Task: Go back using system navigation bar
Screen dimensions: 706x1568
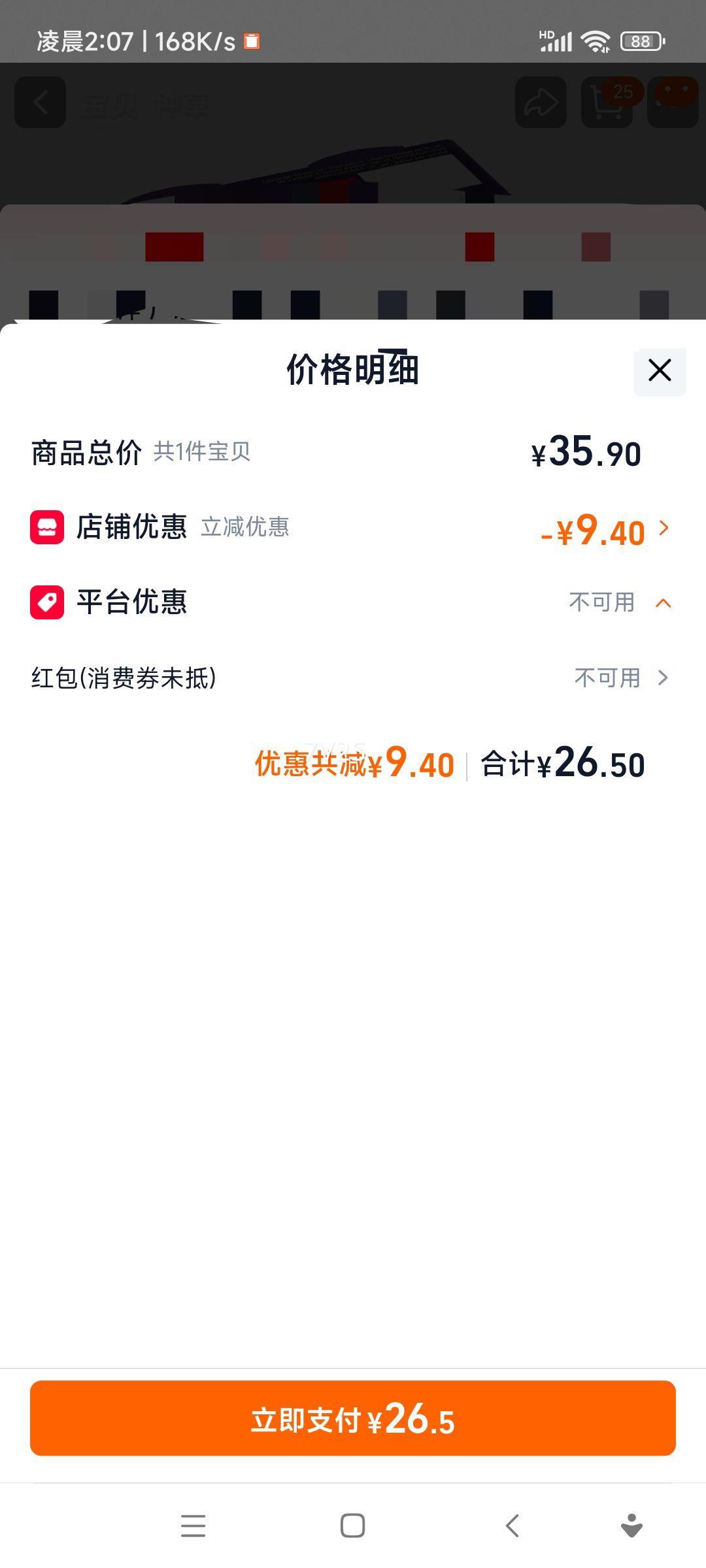Action: click(x=513, y=1526)
